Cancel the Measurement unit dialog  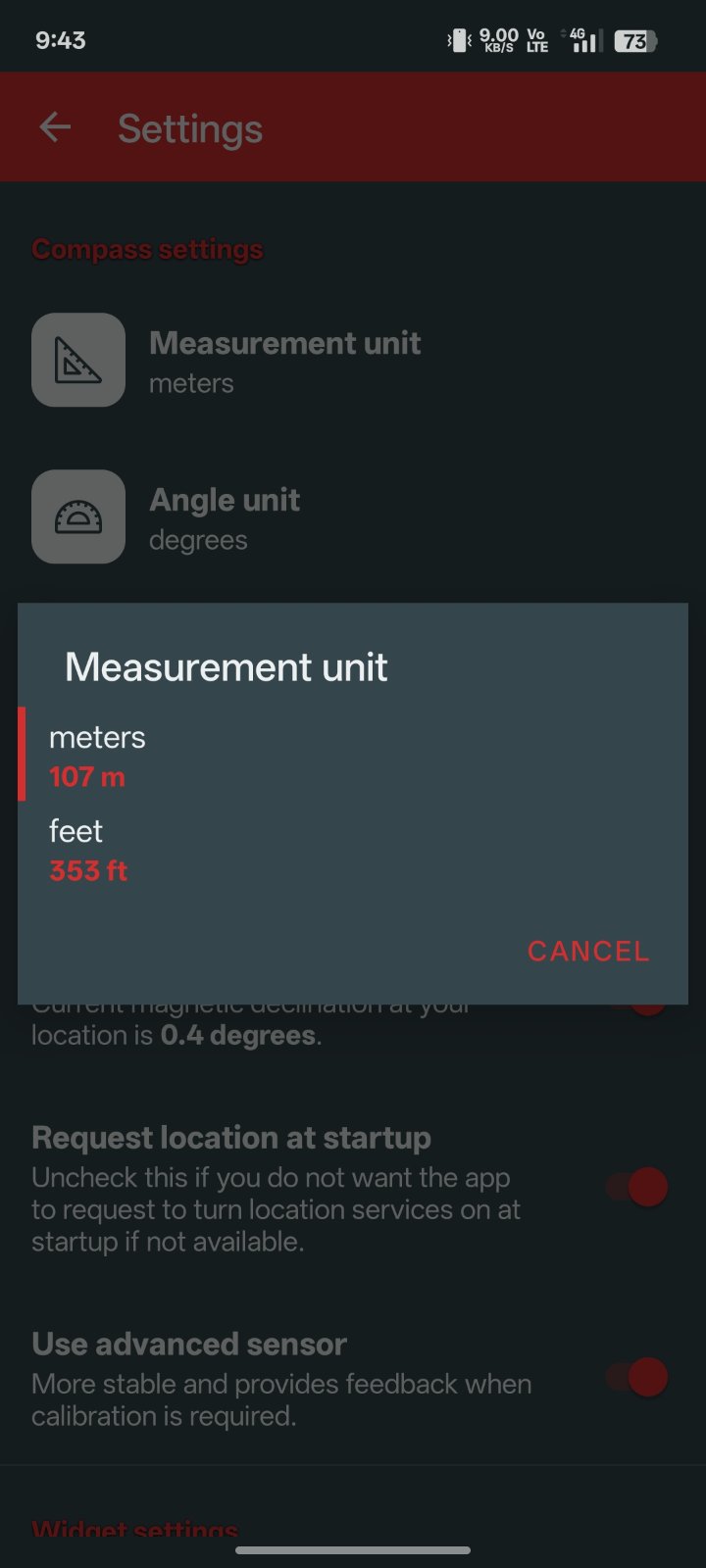588,951
